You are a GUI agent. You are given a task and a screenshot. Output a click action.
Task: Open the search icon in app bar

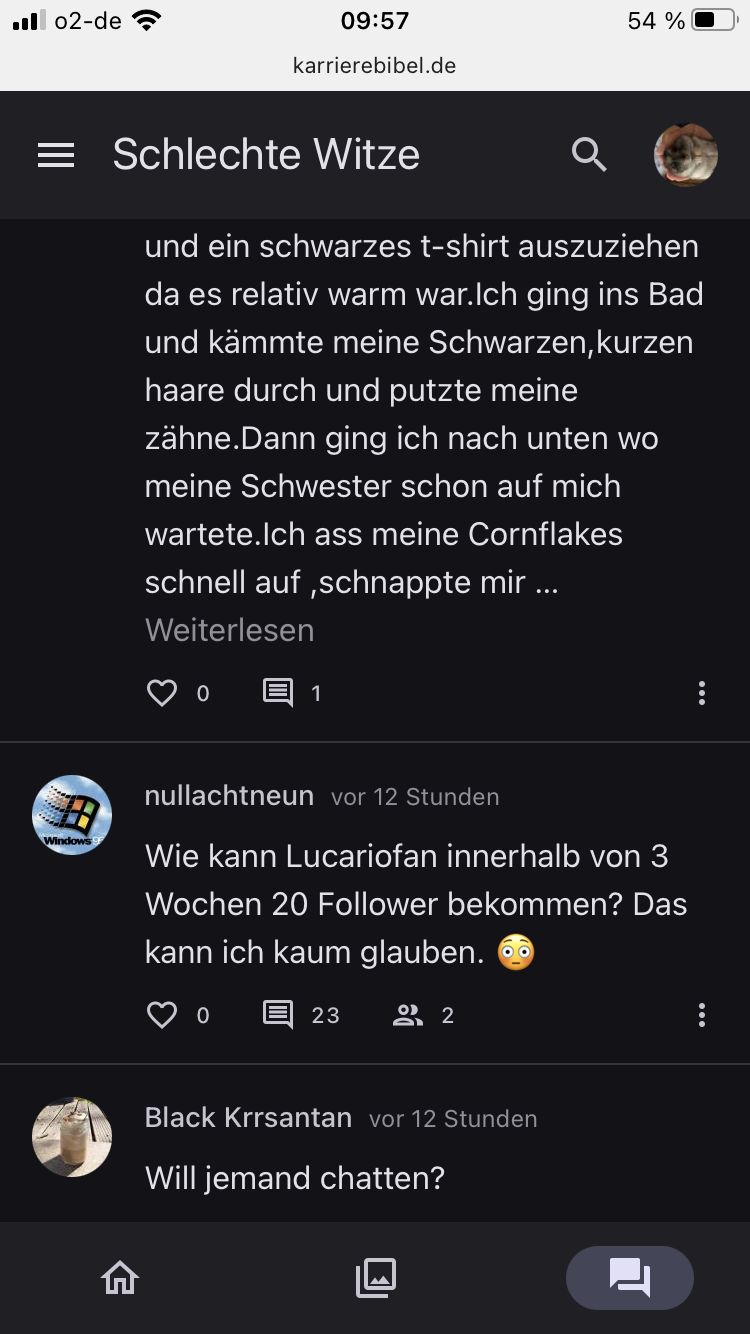point(589,155)
